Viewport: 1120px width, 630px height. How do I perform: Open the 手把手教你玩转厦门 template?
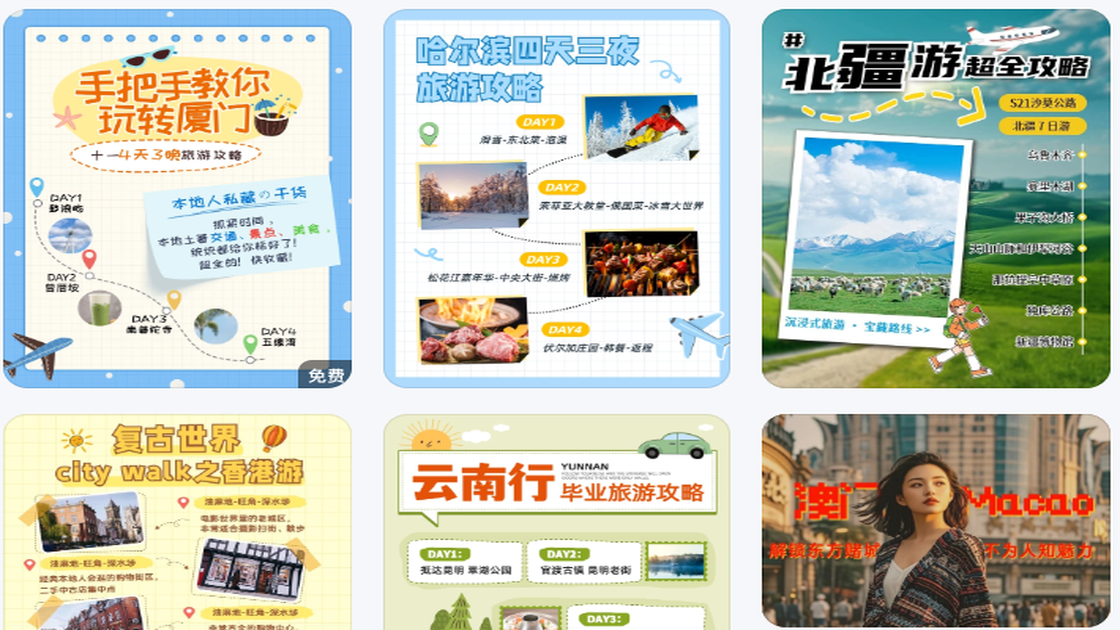[177, 200]
